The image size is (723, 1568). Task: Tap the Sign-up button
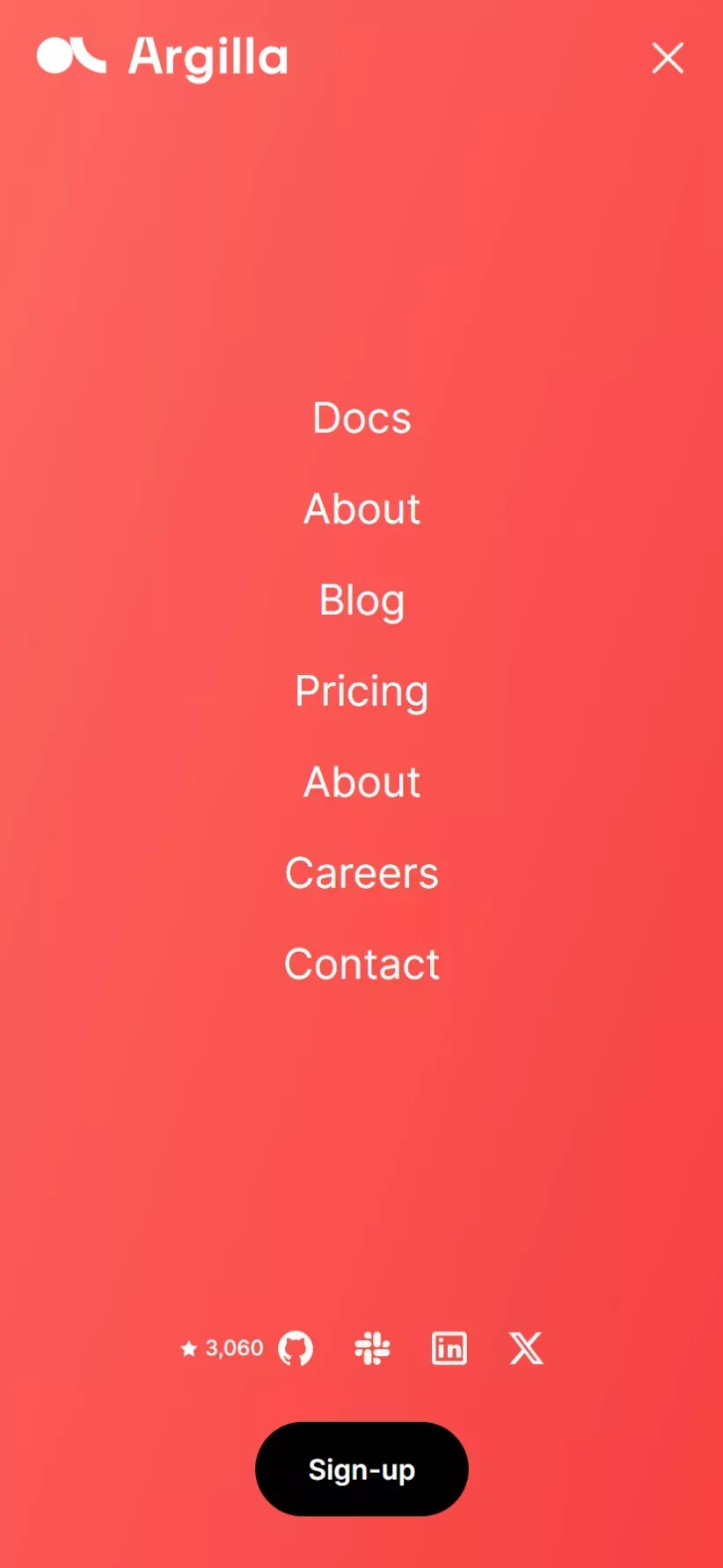[361, 1469]
